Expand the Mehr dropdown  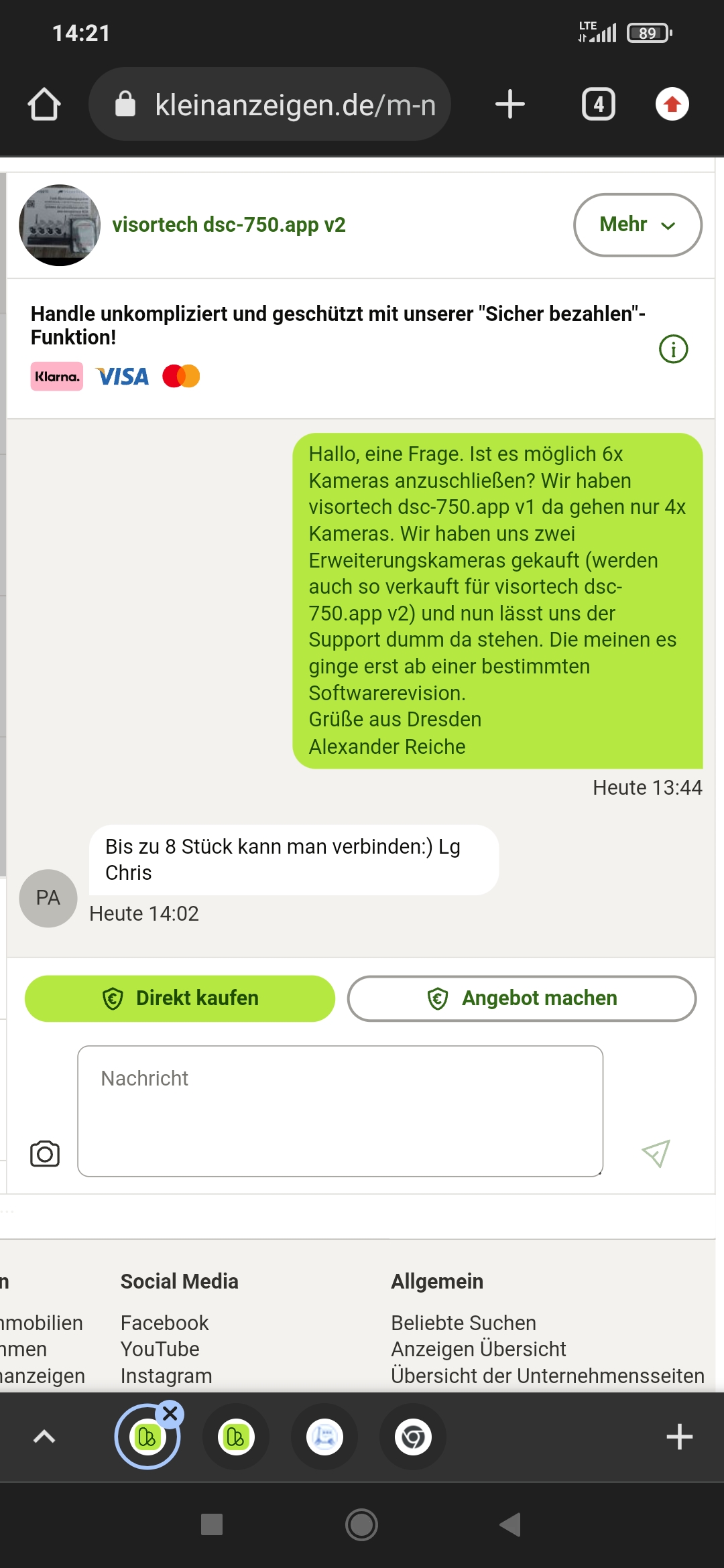[638, 224]
